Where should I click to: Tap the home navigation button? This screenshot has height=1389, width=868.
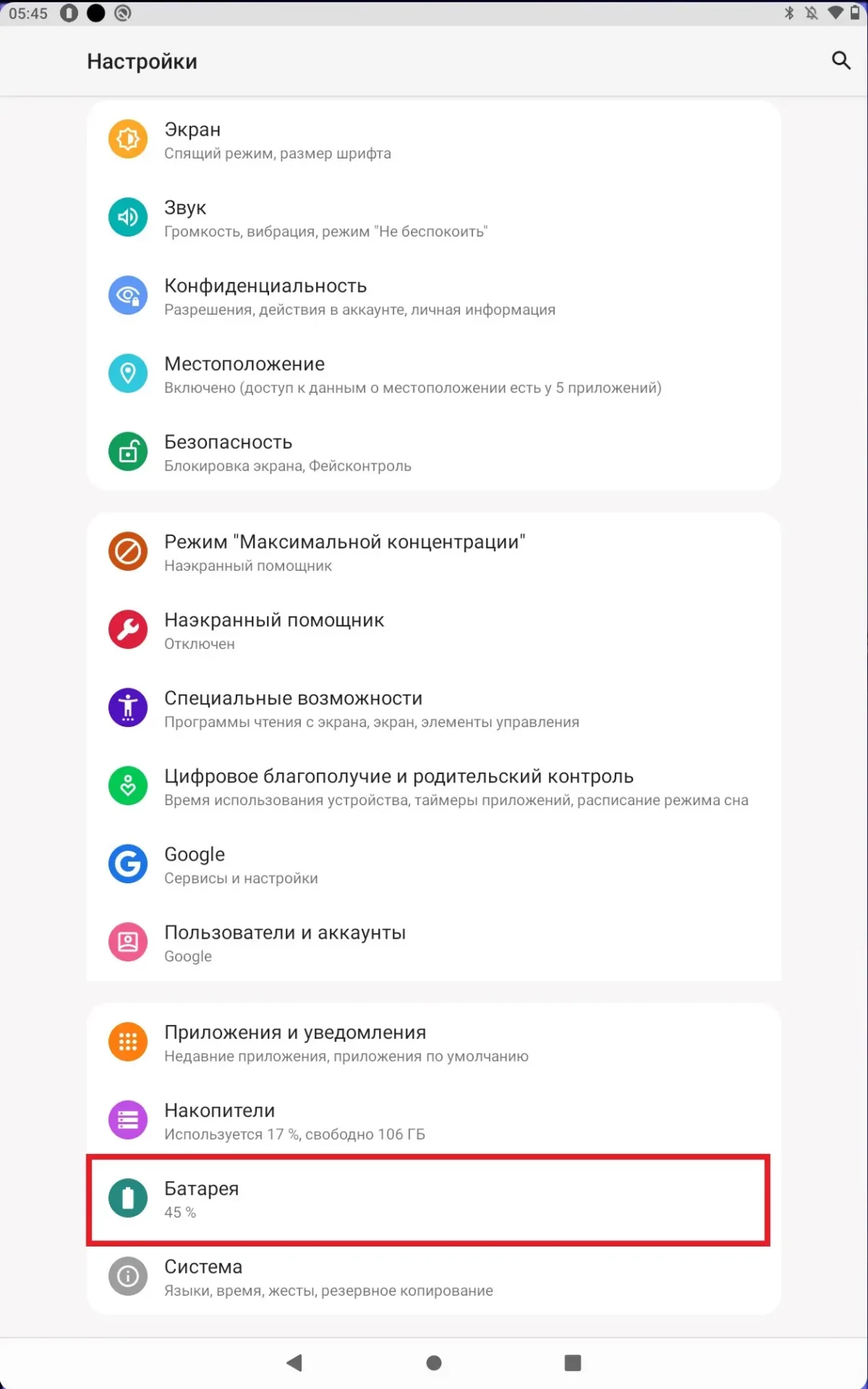pyautogui.click(x=434, y=1362)
